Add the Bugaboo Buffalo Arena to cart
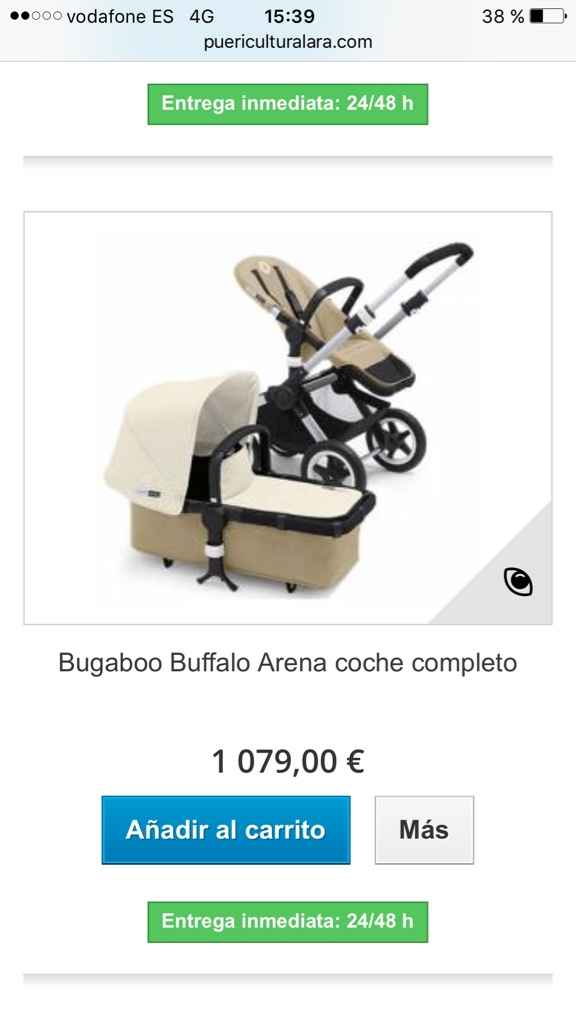 [225, 829]
